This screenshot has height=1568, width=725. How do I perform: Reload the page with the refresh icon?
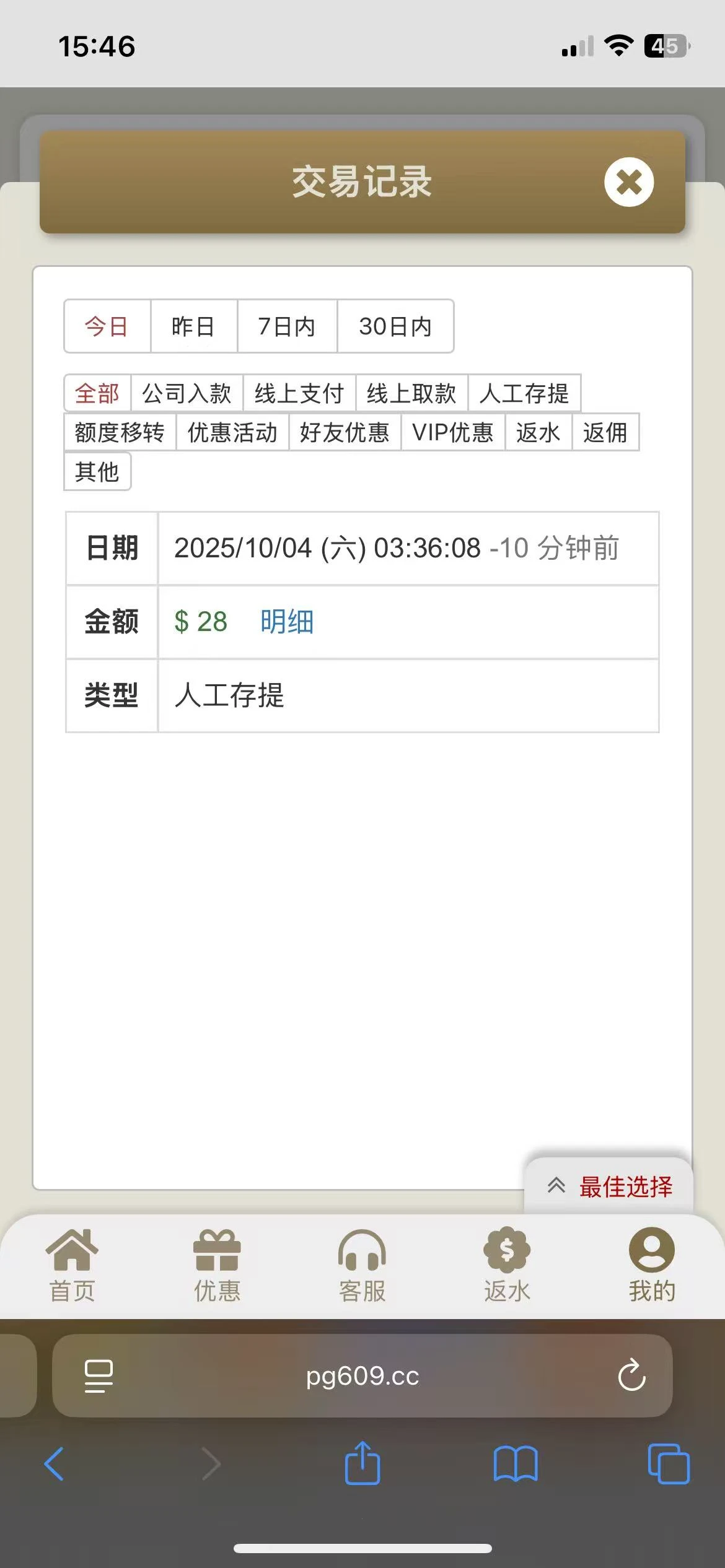click(631, 1376)
